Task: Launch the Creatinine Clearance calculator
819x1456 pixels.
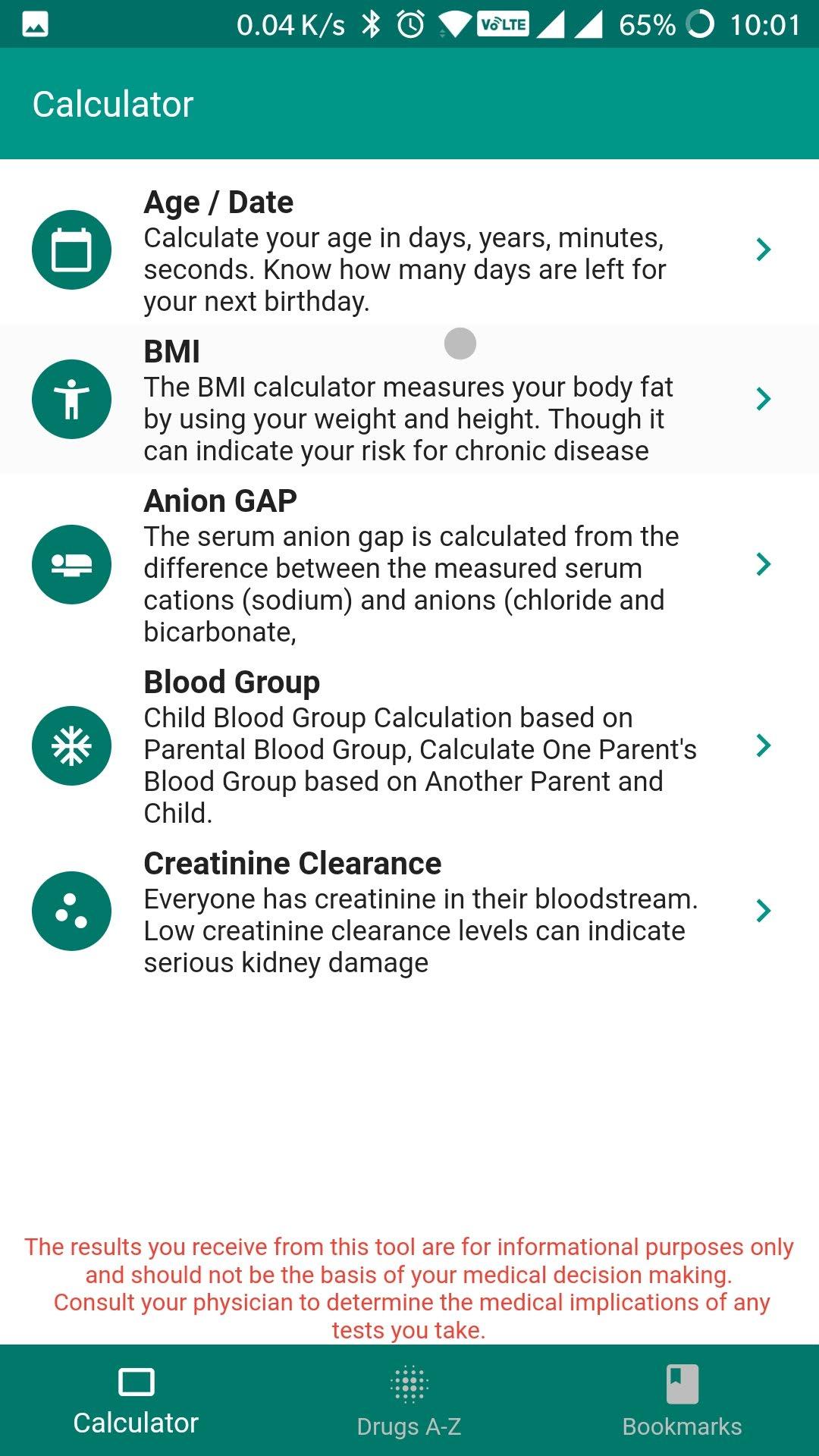Action: coord(409,911)
